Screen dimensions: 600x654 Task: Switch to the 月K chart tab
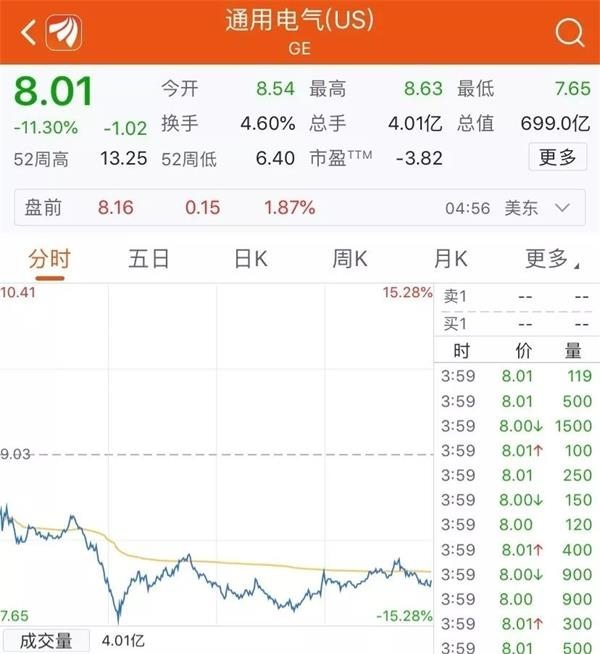click(450, 259)
